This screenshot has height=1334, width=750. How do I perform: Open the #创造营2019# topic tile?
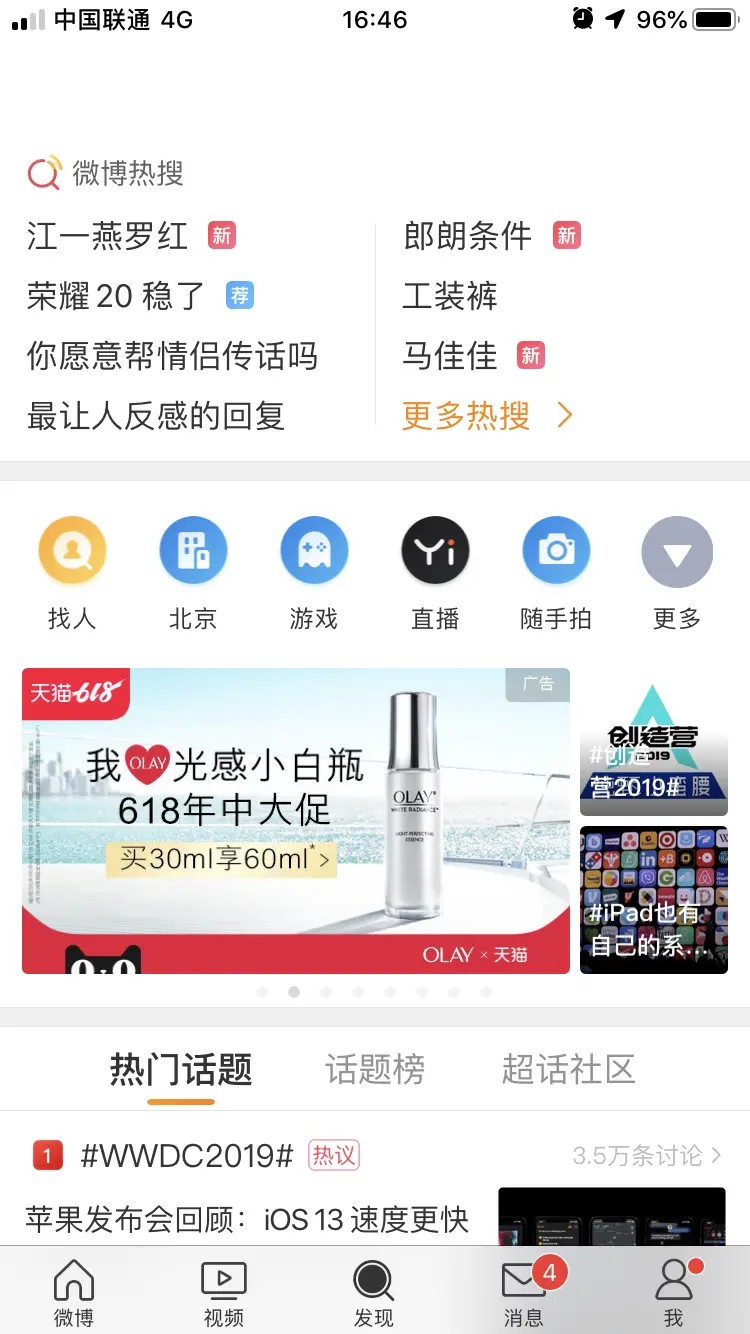click(654, 744)
